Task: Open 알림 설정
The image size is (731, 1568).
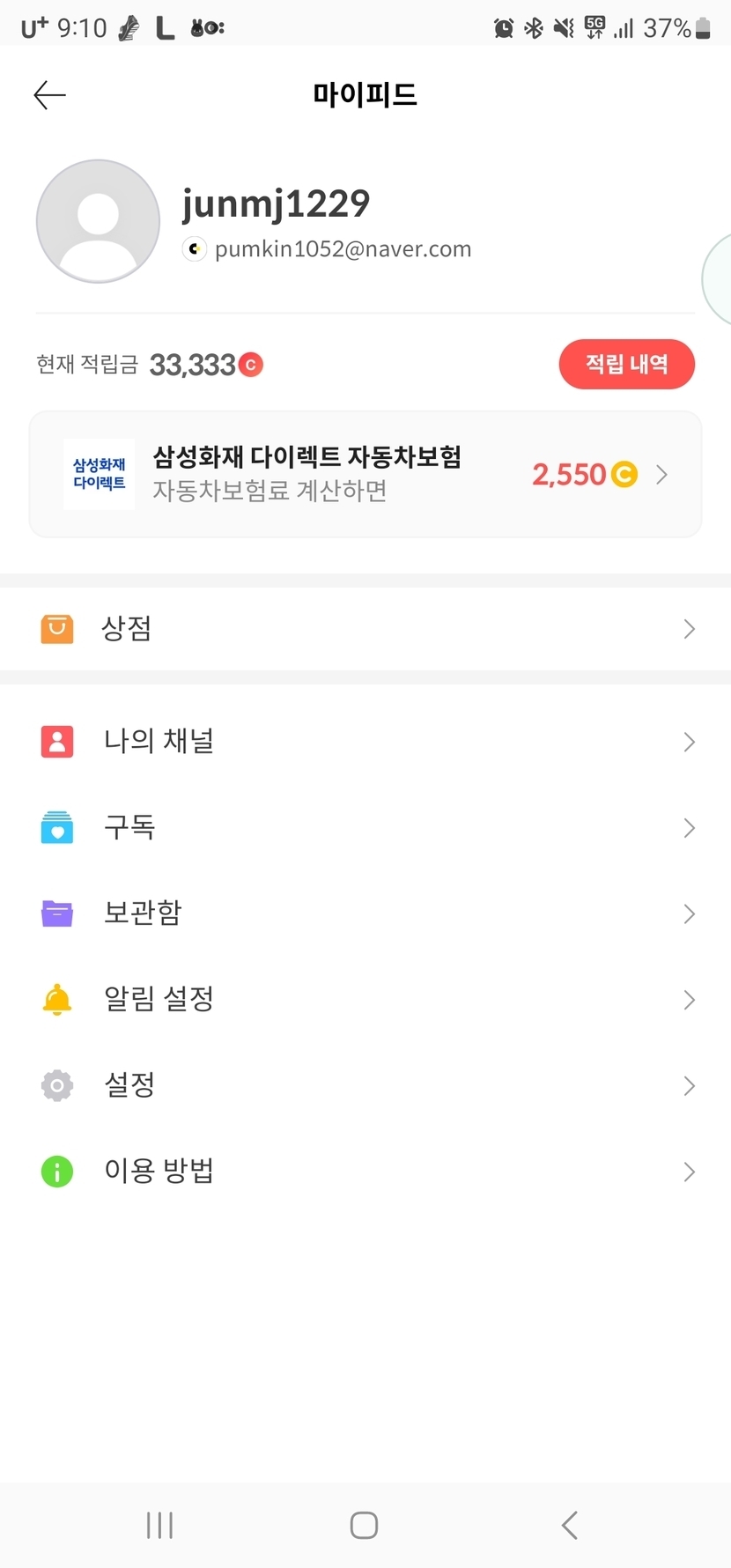Action: pyautogui.click(x=365, y=999)
